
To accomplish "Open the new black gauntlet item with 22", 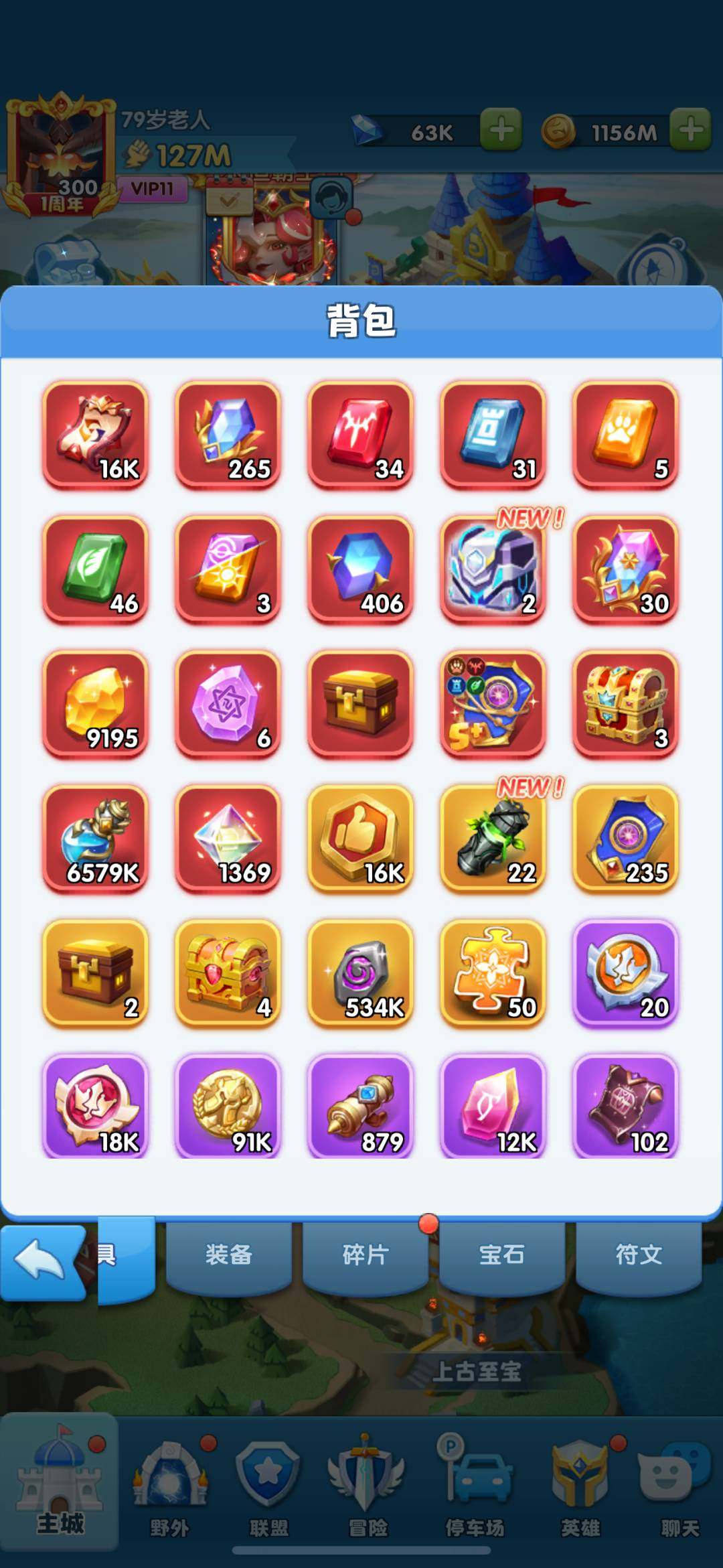I will (493, 839).
